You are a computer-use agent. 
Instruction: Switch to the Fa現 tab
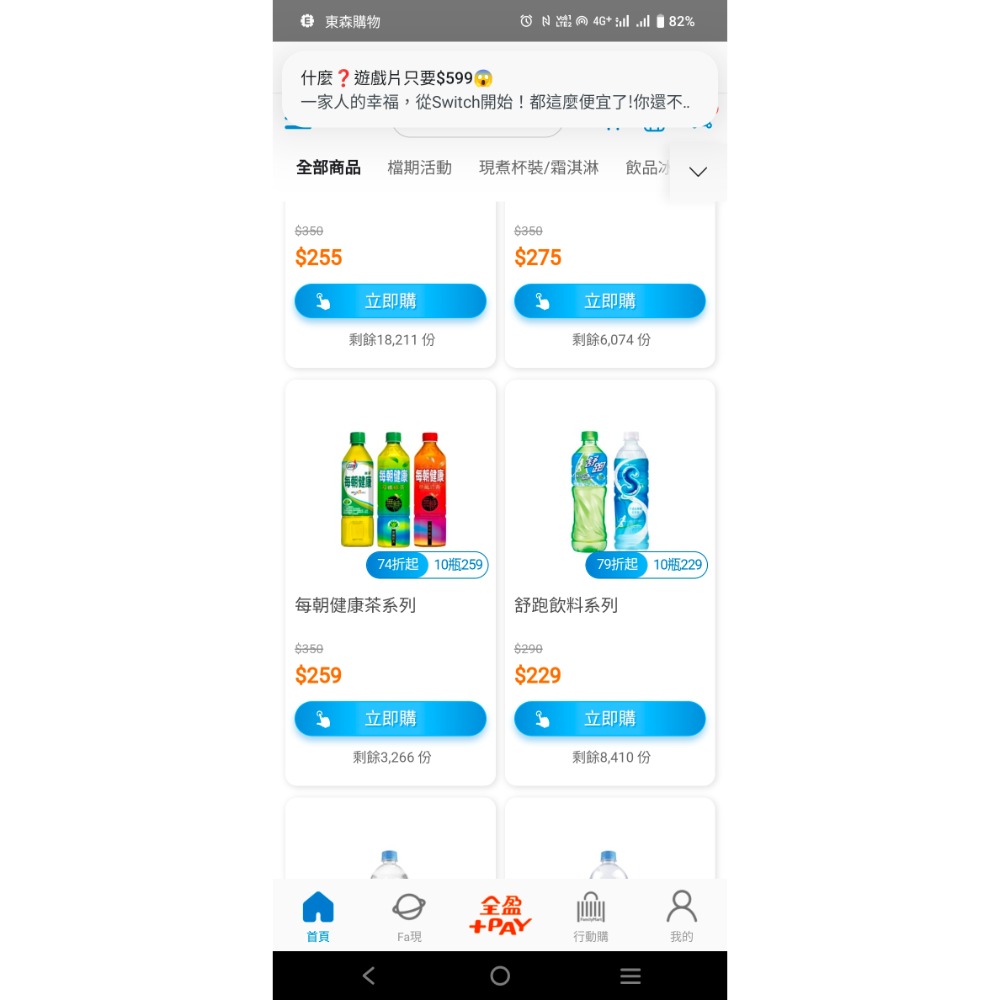pos(409,916)
